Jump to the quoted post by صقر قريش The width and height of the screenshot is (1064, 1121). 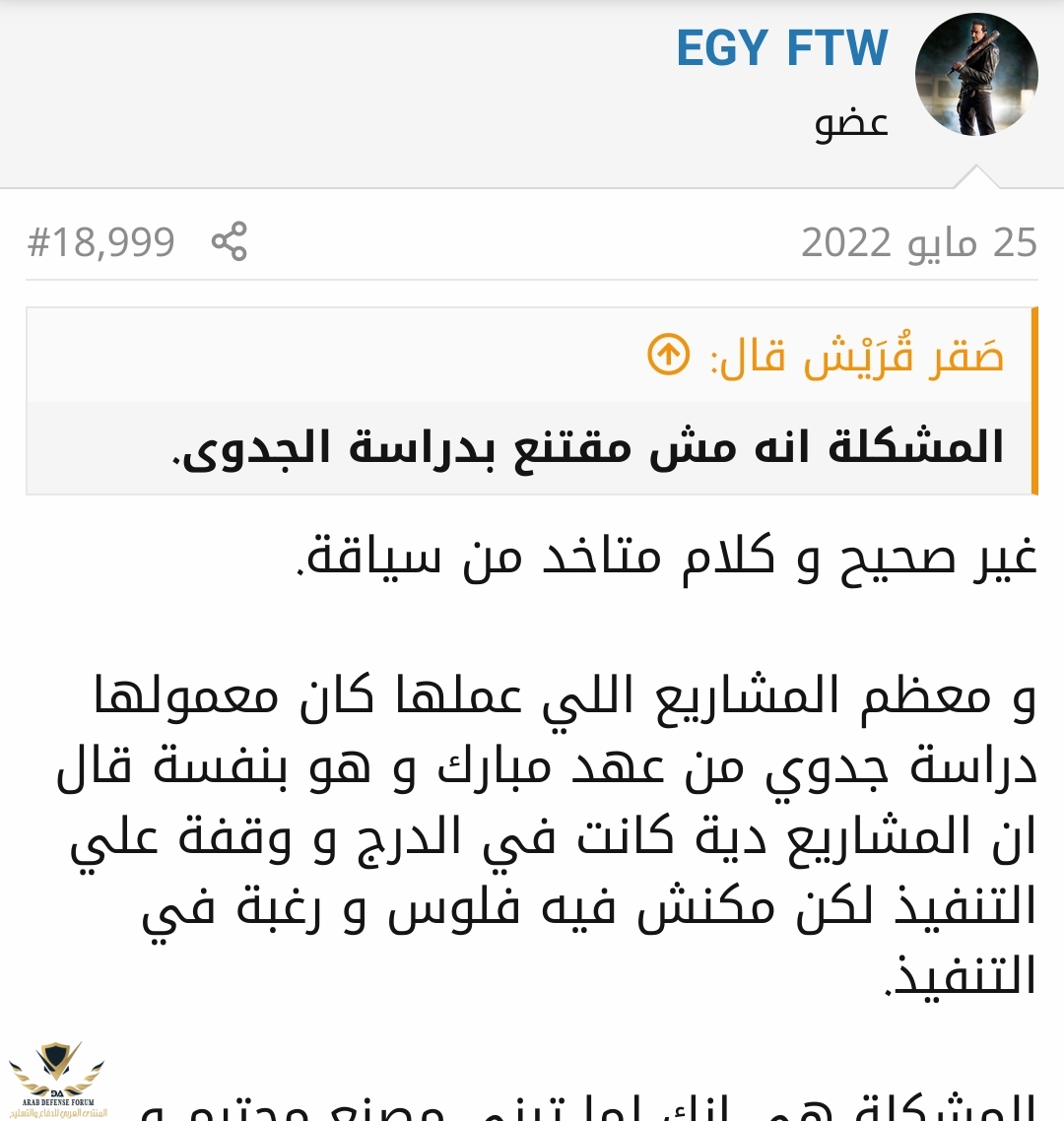(668, 355)
